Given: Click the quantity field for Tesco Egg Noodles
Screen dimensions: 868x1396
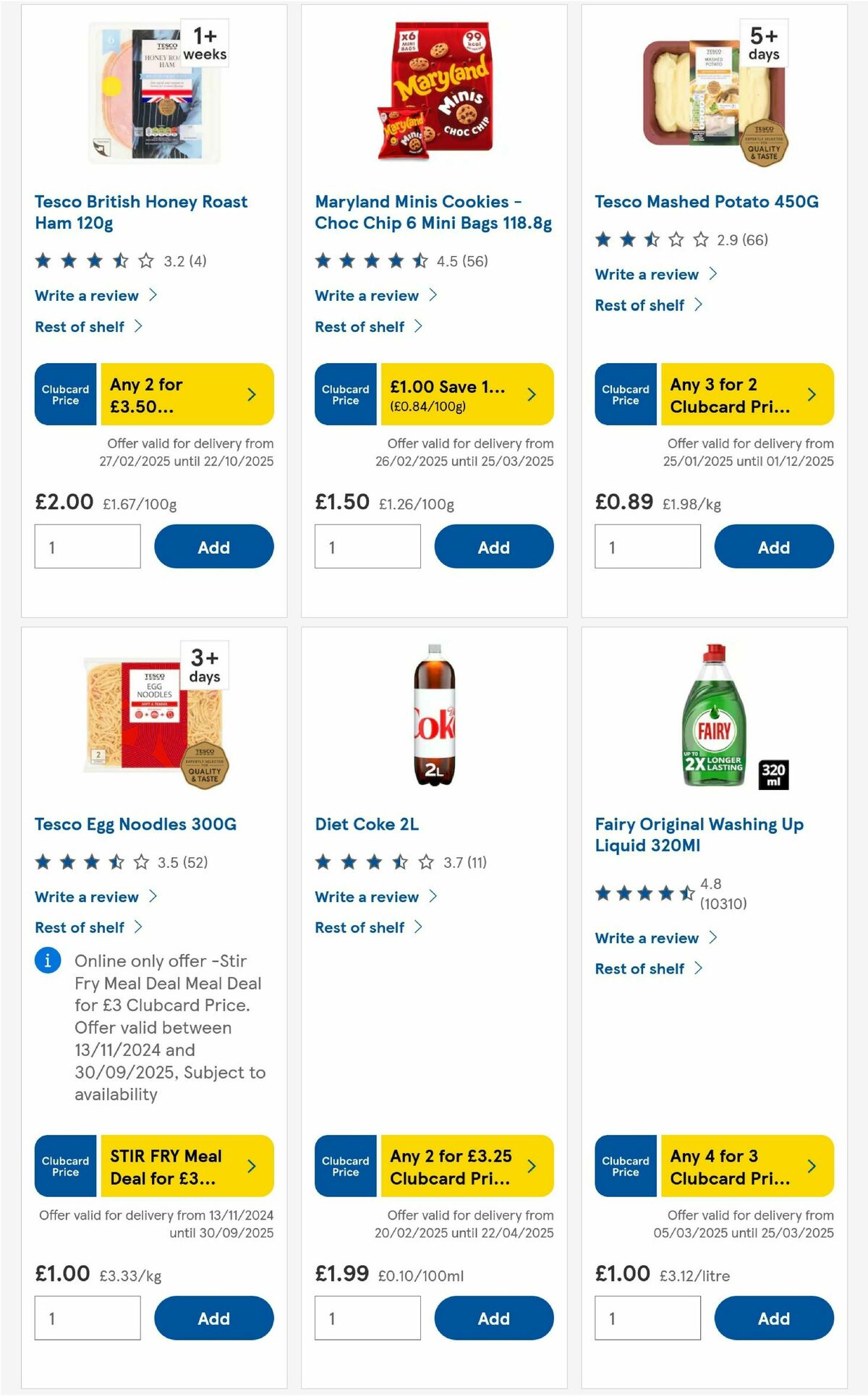Looking at the screenshot, I should [87, 1317].
